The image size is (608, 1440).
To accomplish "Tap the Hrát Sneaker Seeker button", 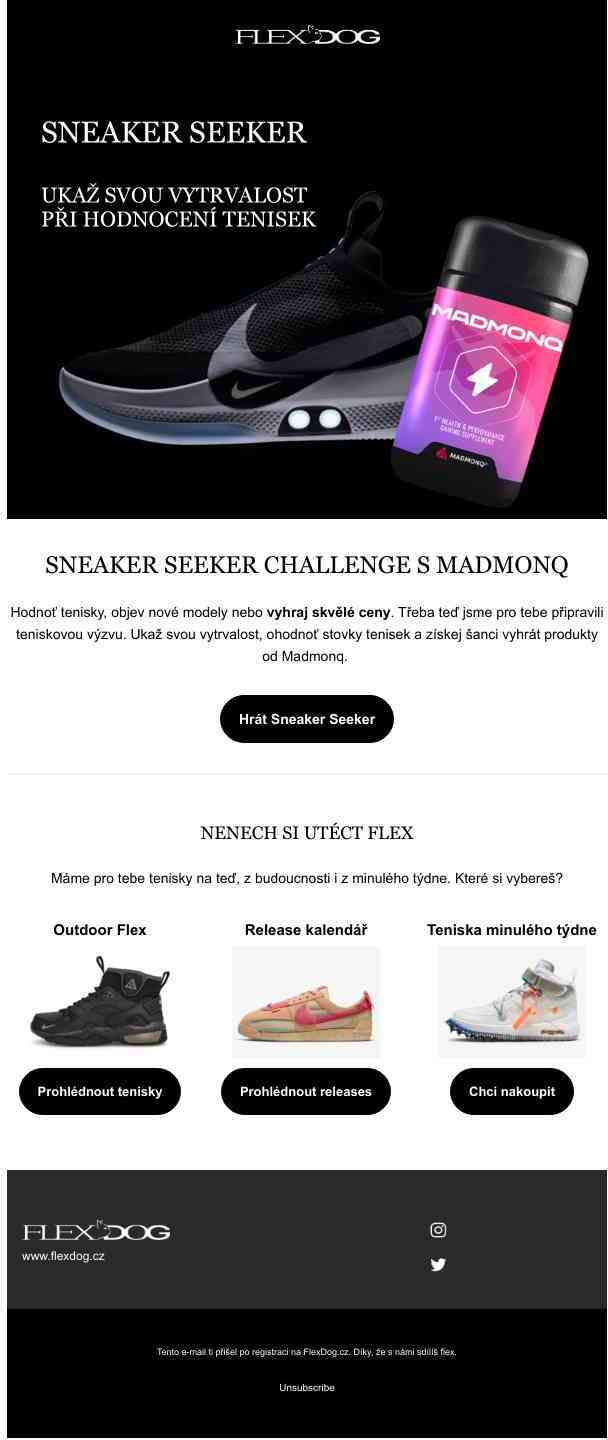I will [x=307, y=719].
